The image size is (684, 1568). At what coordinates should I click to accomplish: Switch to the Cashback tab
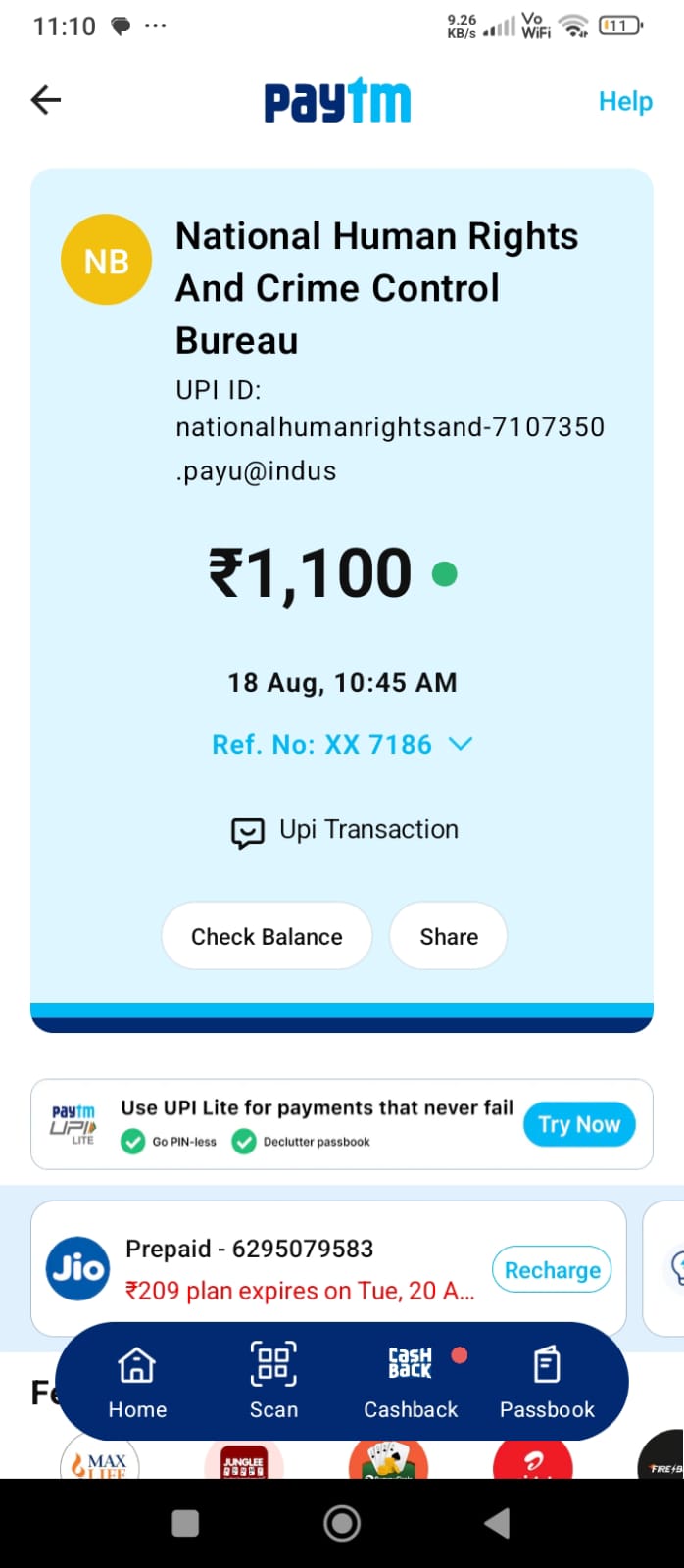[411, 1382]
